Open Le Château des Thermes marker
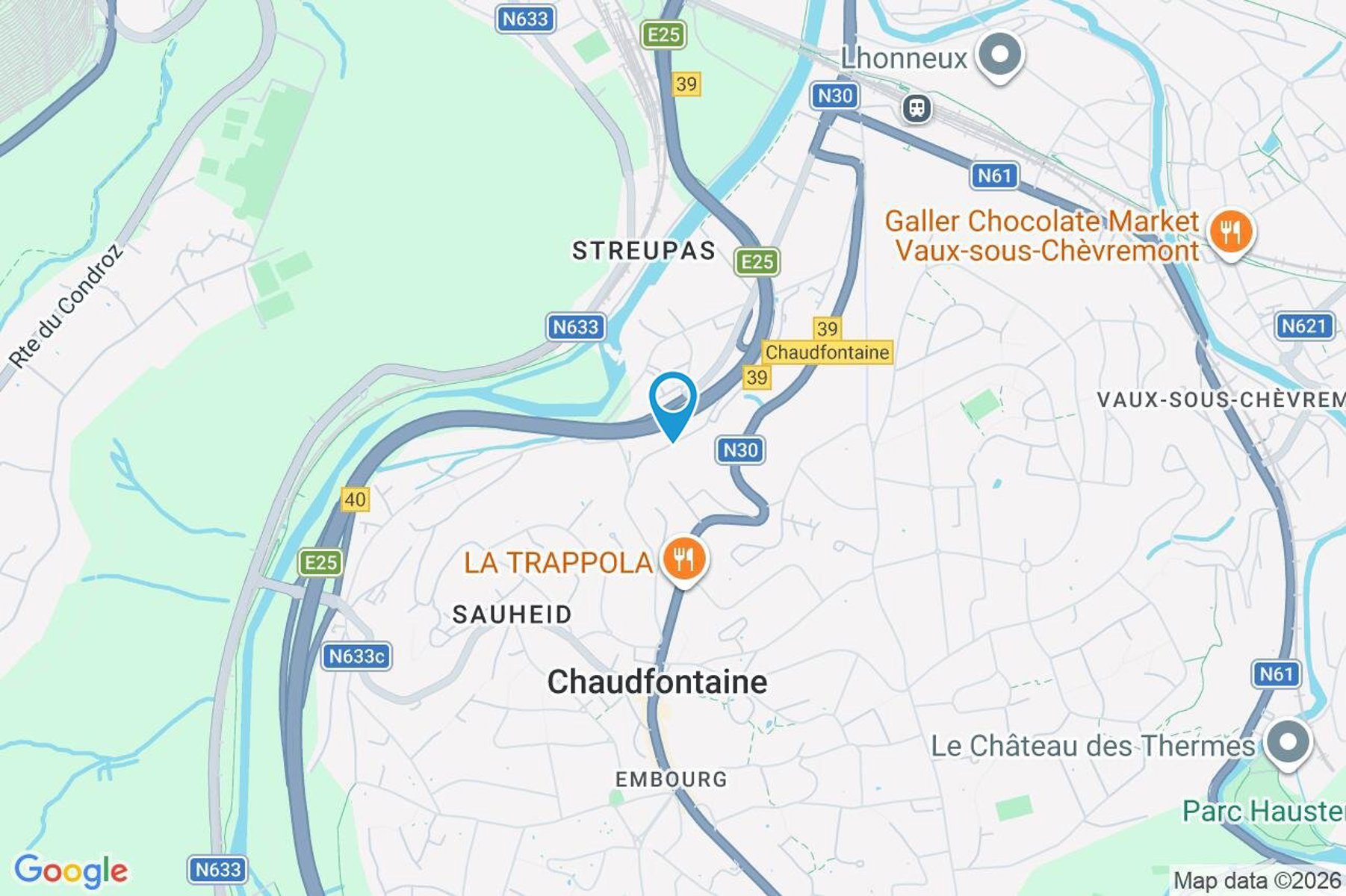 1288,743
